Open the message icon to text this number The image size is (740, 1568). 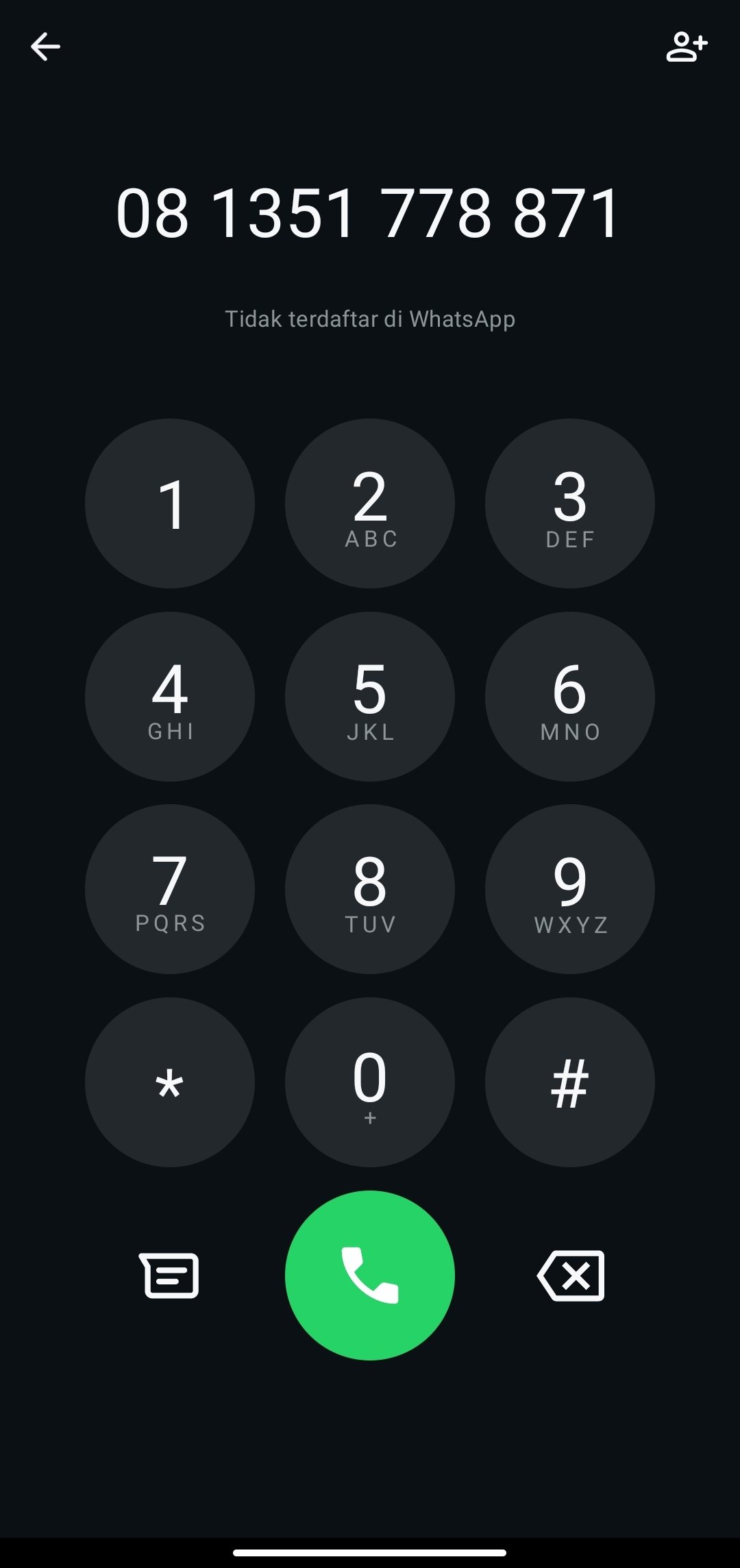pos(169,1275)
